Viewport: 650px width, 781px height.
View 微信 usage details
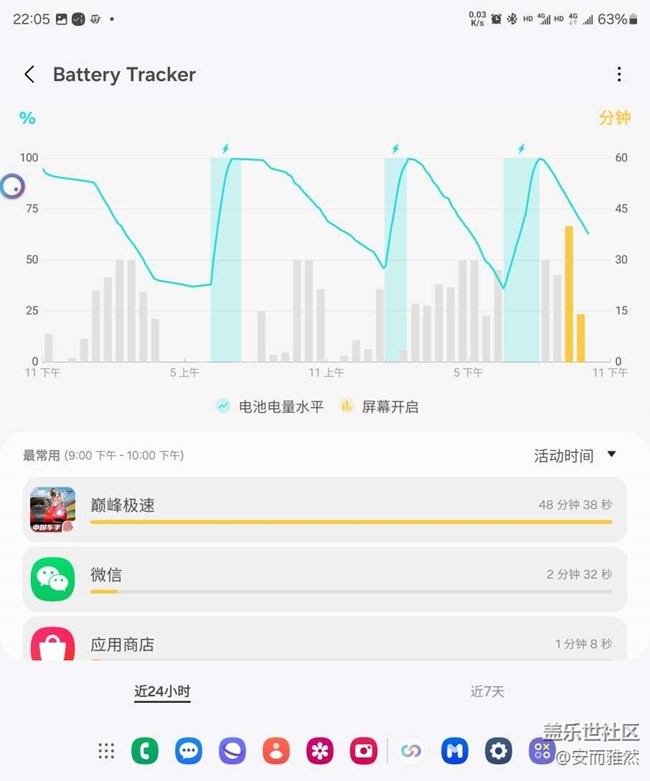pos(325,579)
